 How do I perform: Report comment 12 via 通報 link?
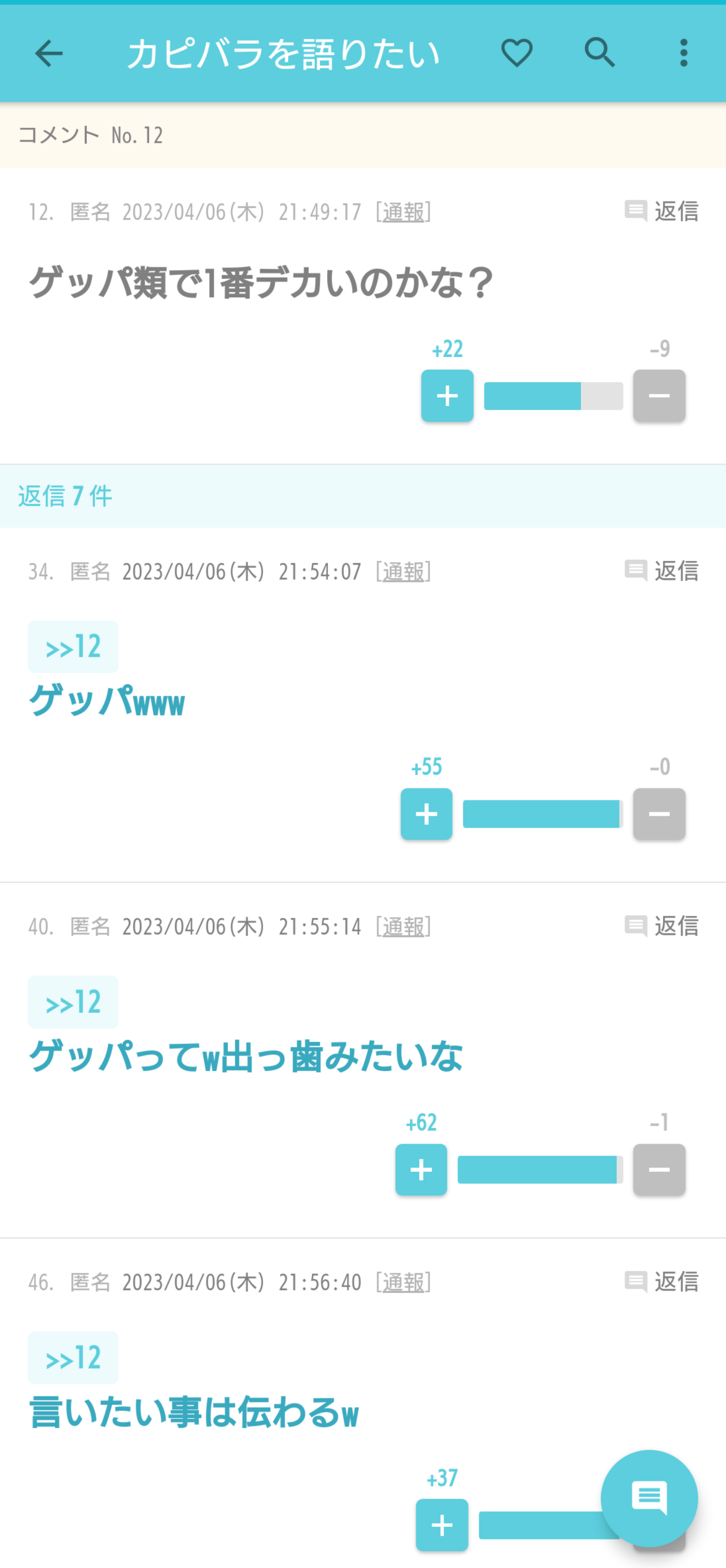point(403,212)
